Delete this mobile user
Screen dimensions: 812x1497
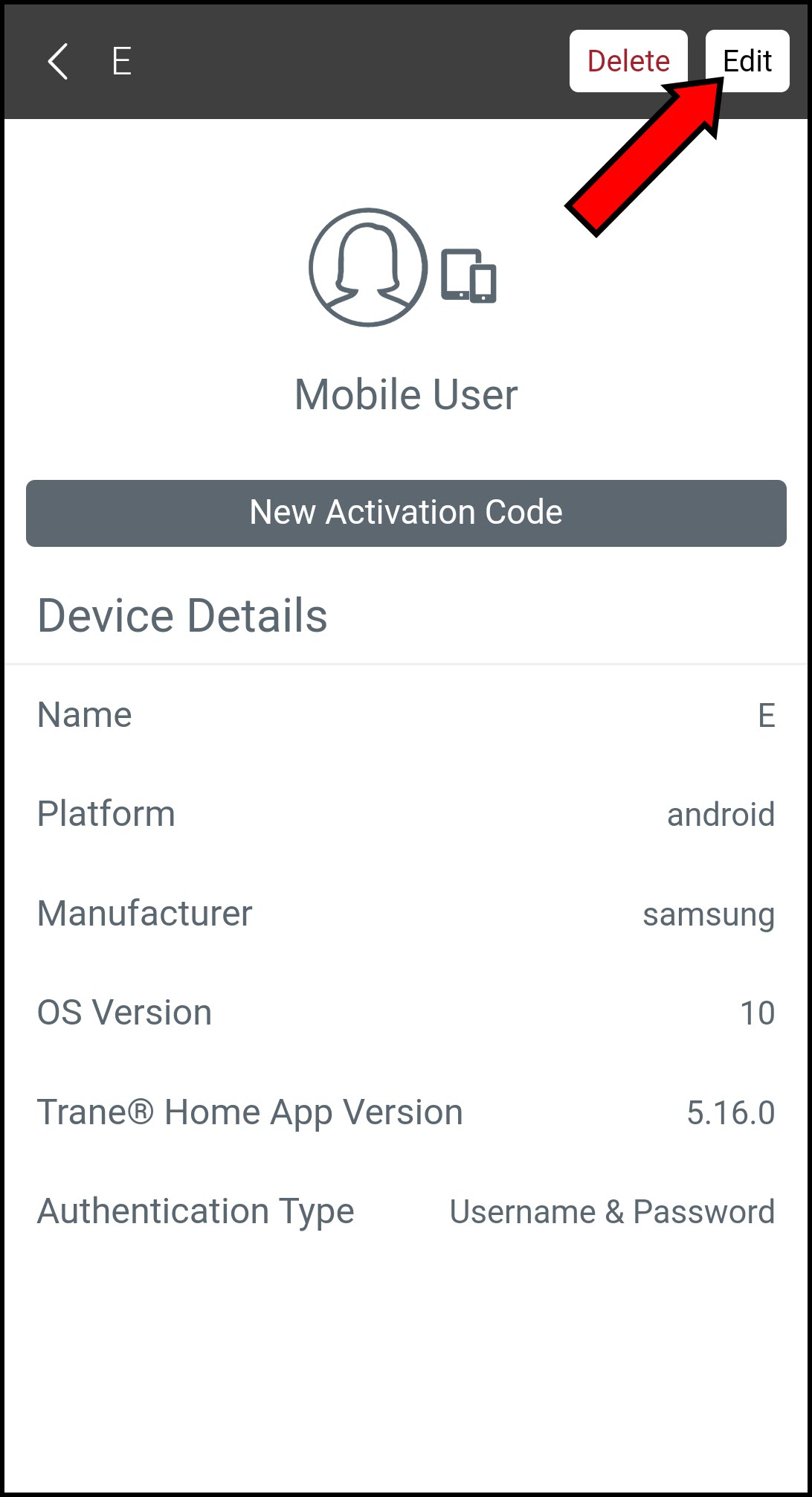pos(628,61)
